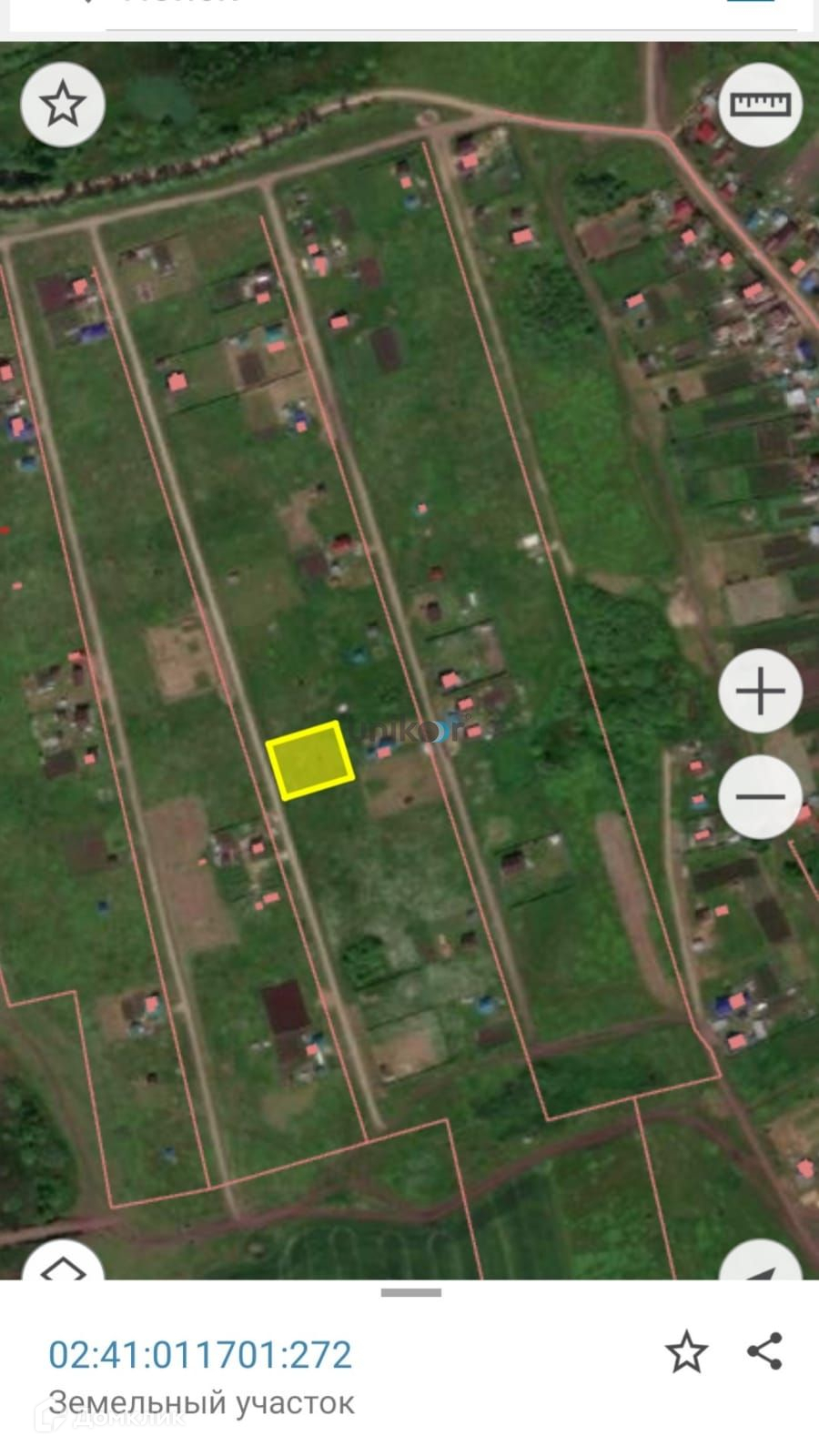This screenshot has height=1456, width=819.
Task: Add parcel 02:41:011701:272 to favorites
Action: point(686,1351)
